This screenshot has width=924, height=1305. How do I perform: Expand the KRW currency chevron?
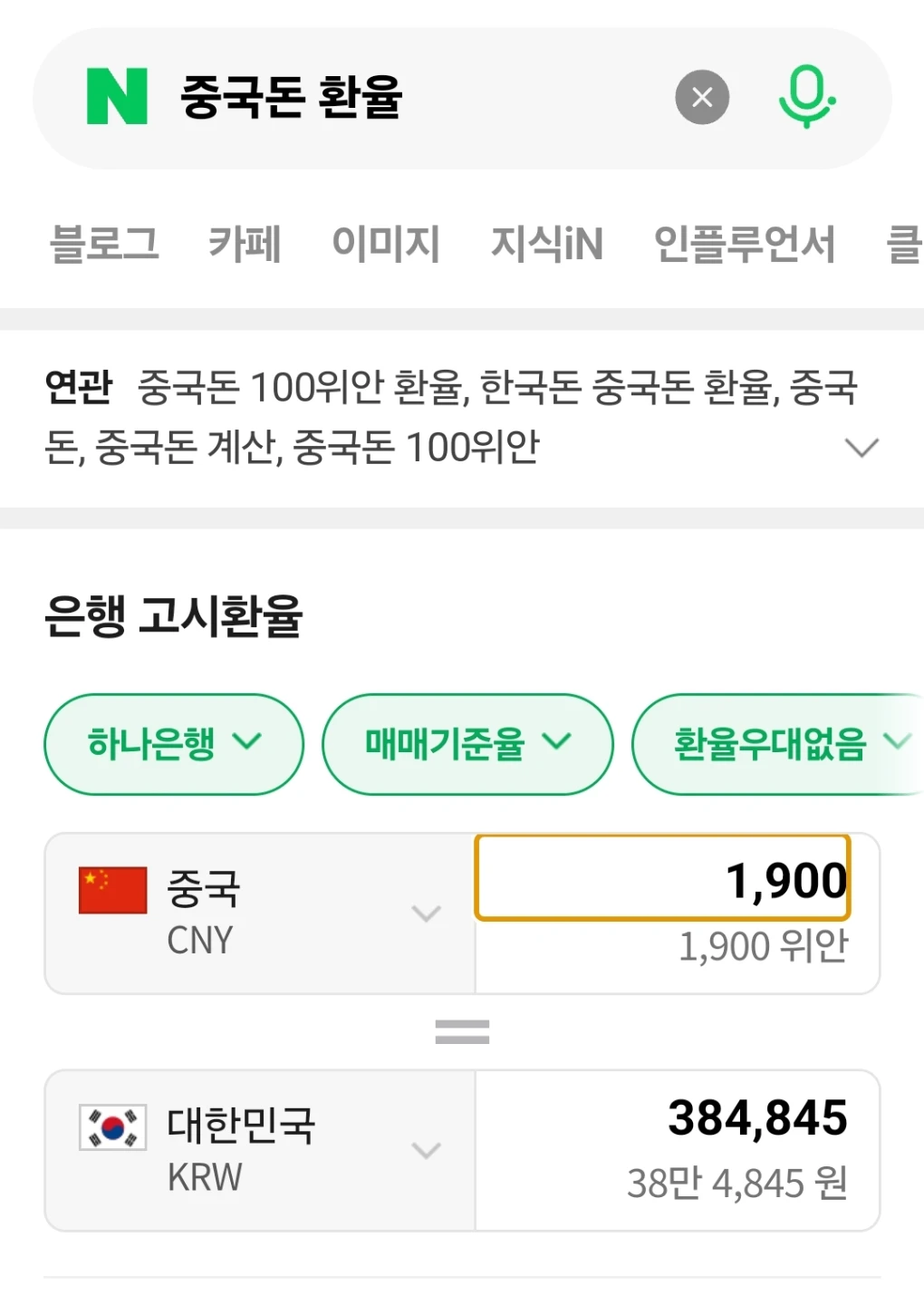click(x=426, y=1151)
